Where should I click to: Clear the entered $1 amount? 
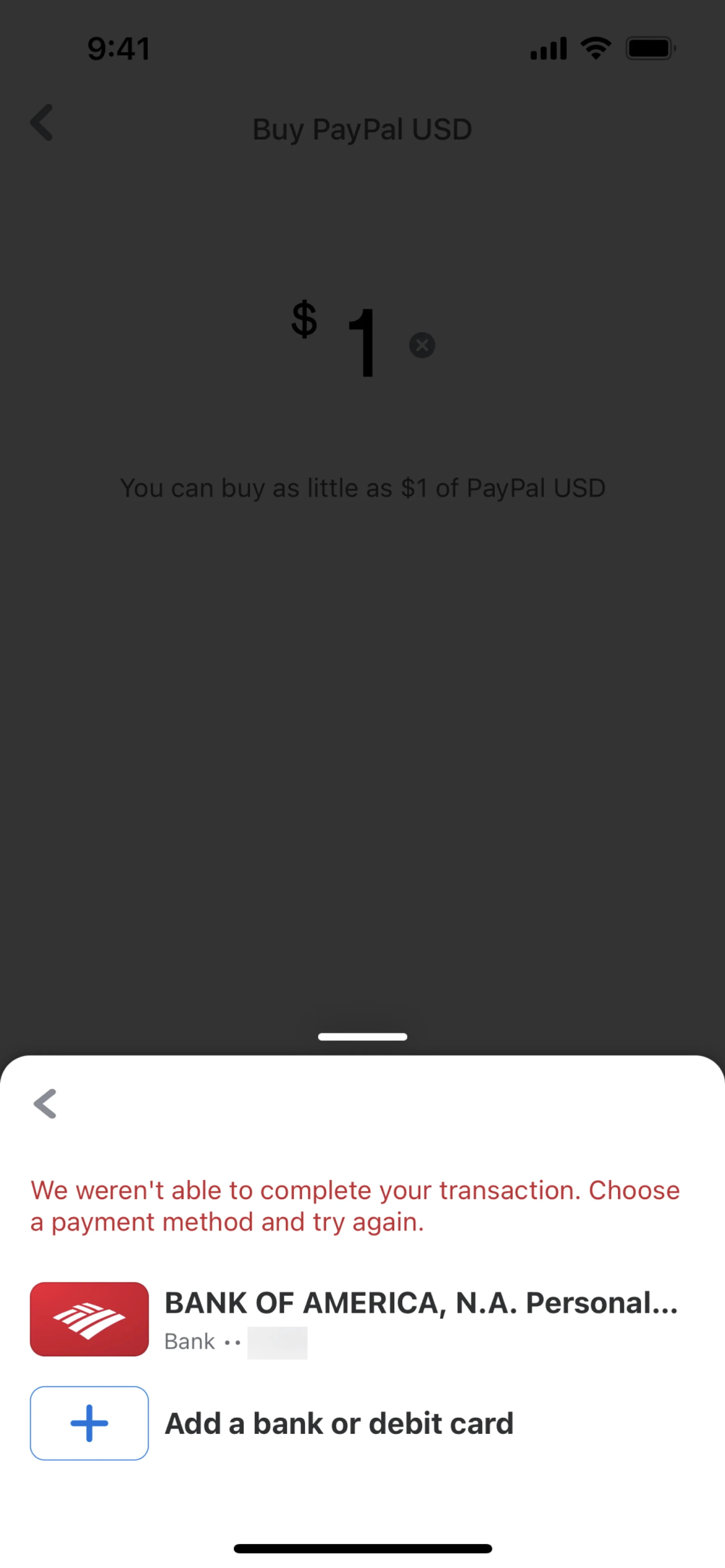pyautogui.click(x=422, y=345)
